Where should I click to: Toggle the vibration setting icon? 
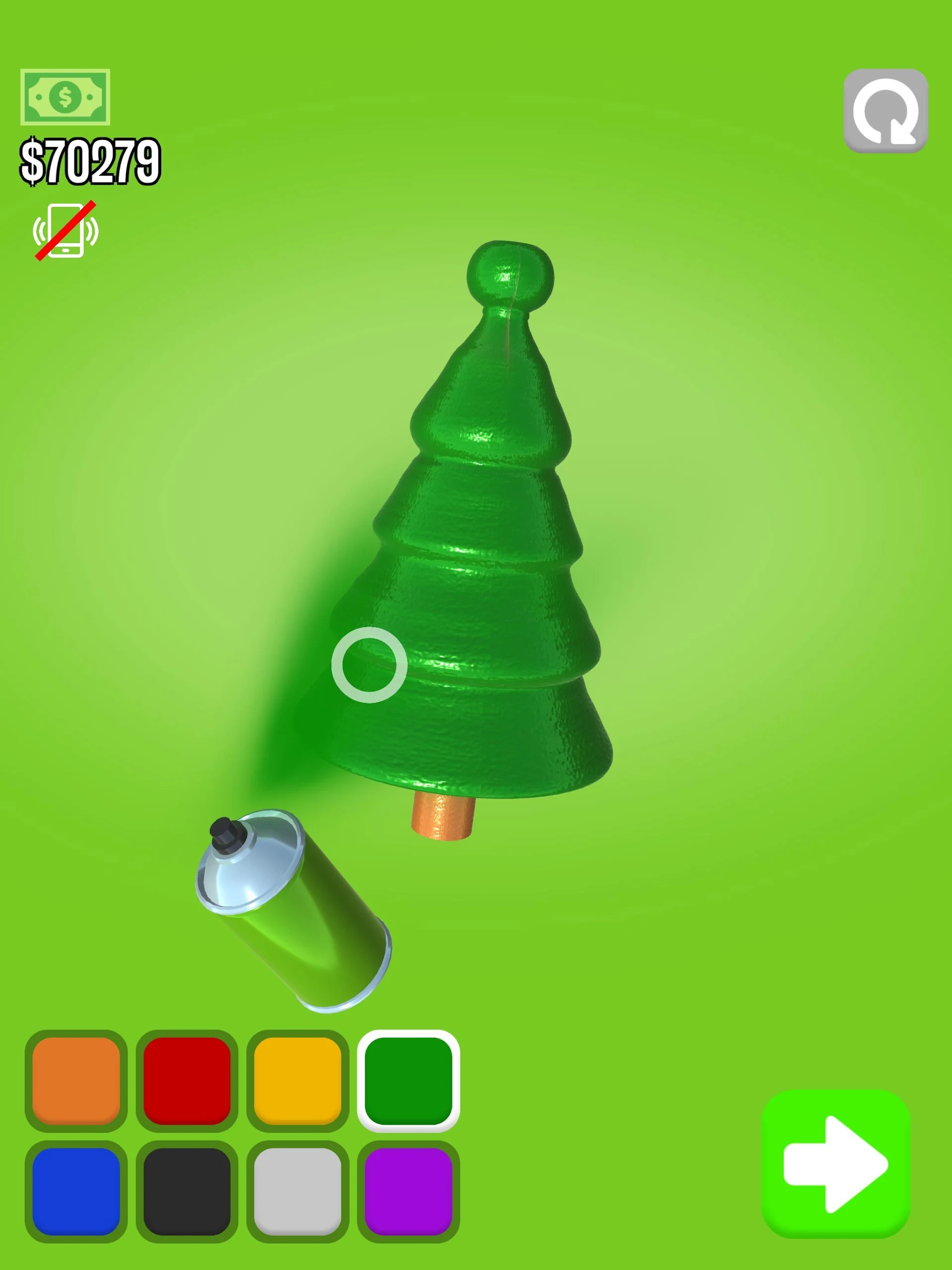pos(65,231)
